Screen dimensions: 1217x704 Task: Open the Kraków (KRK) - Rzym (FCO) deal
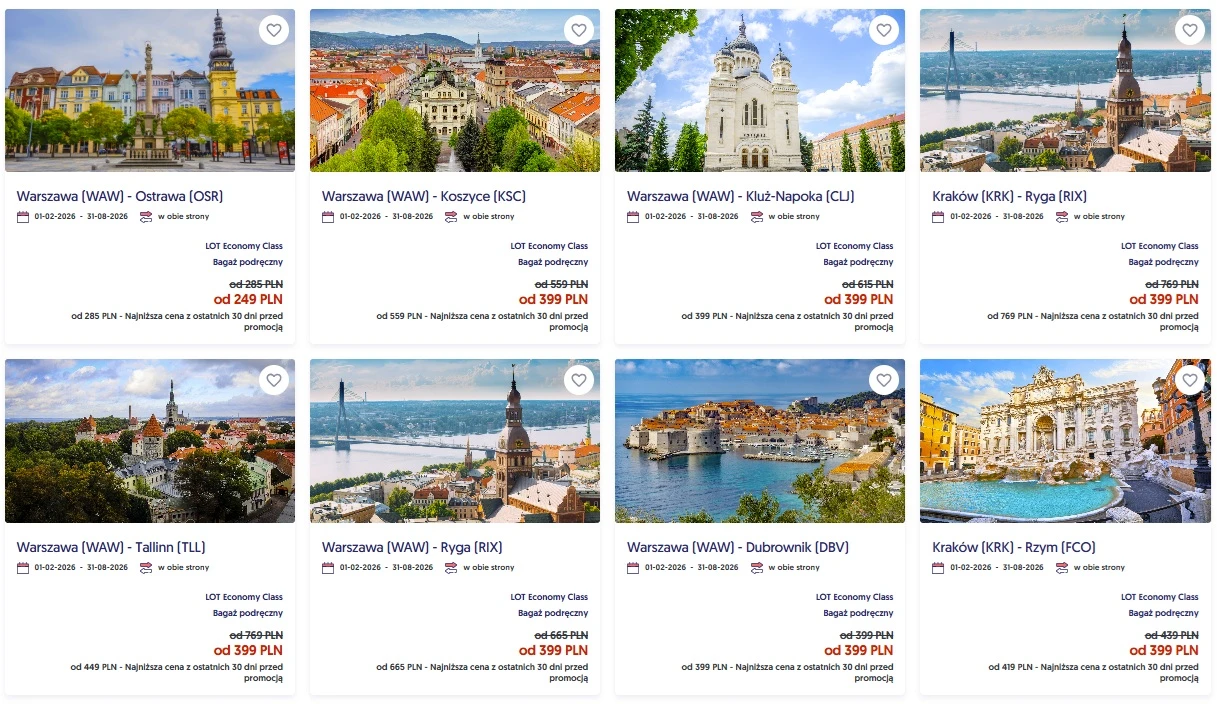pos(1011,547)
